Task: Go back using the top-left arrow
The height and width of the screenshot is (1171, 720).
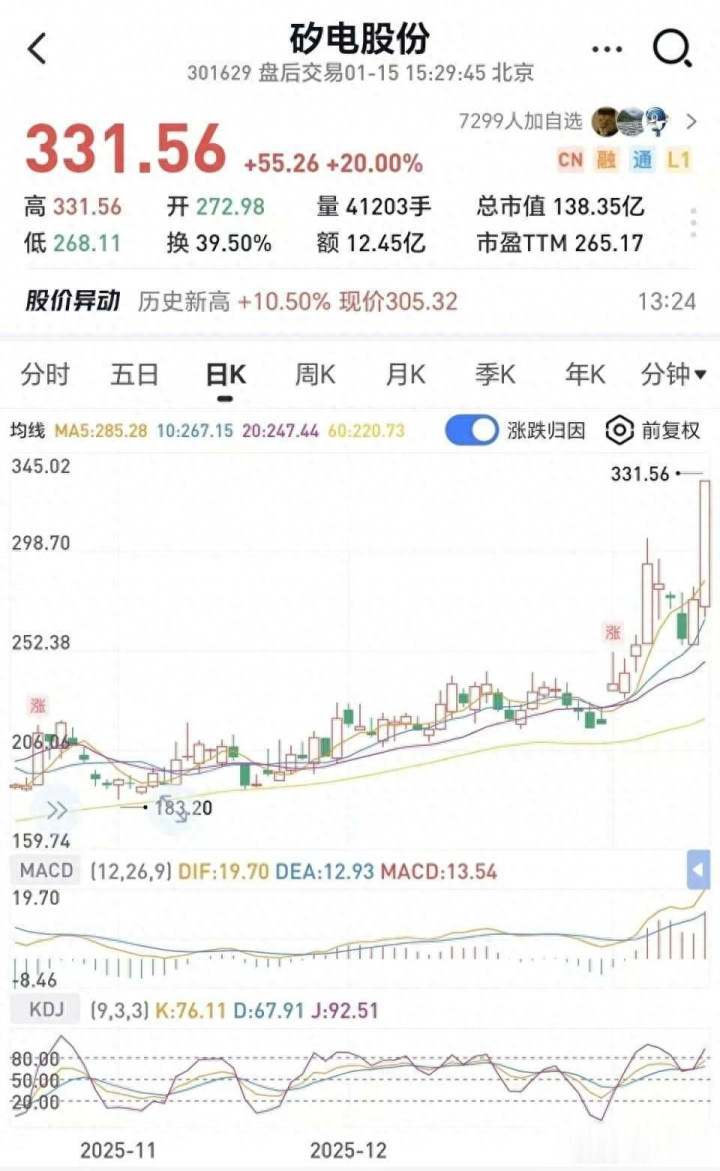Action: (x=37, y=48)
